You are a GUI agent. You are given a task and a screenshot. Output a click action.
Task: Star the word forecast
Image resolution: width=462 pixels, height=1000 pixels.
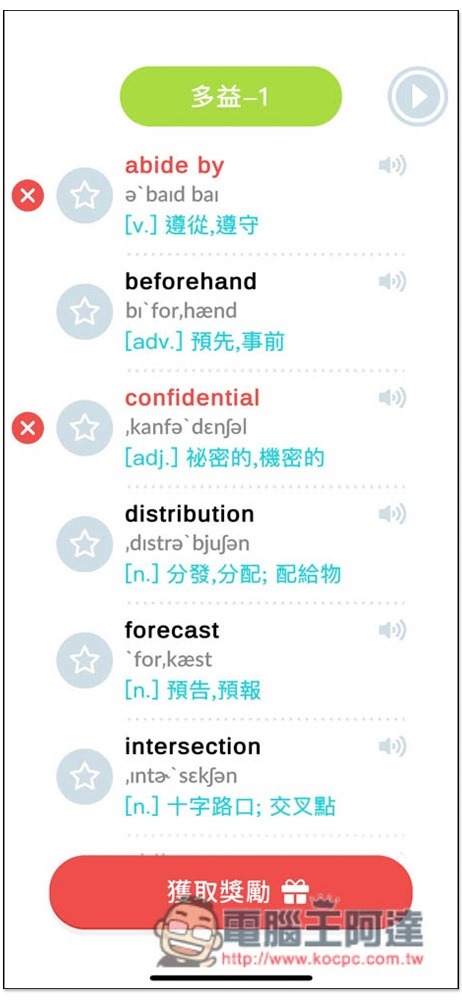point(85,660)
